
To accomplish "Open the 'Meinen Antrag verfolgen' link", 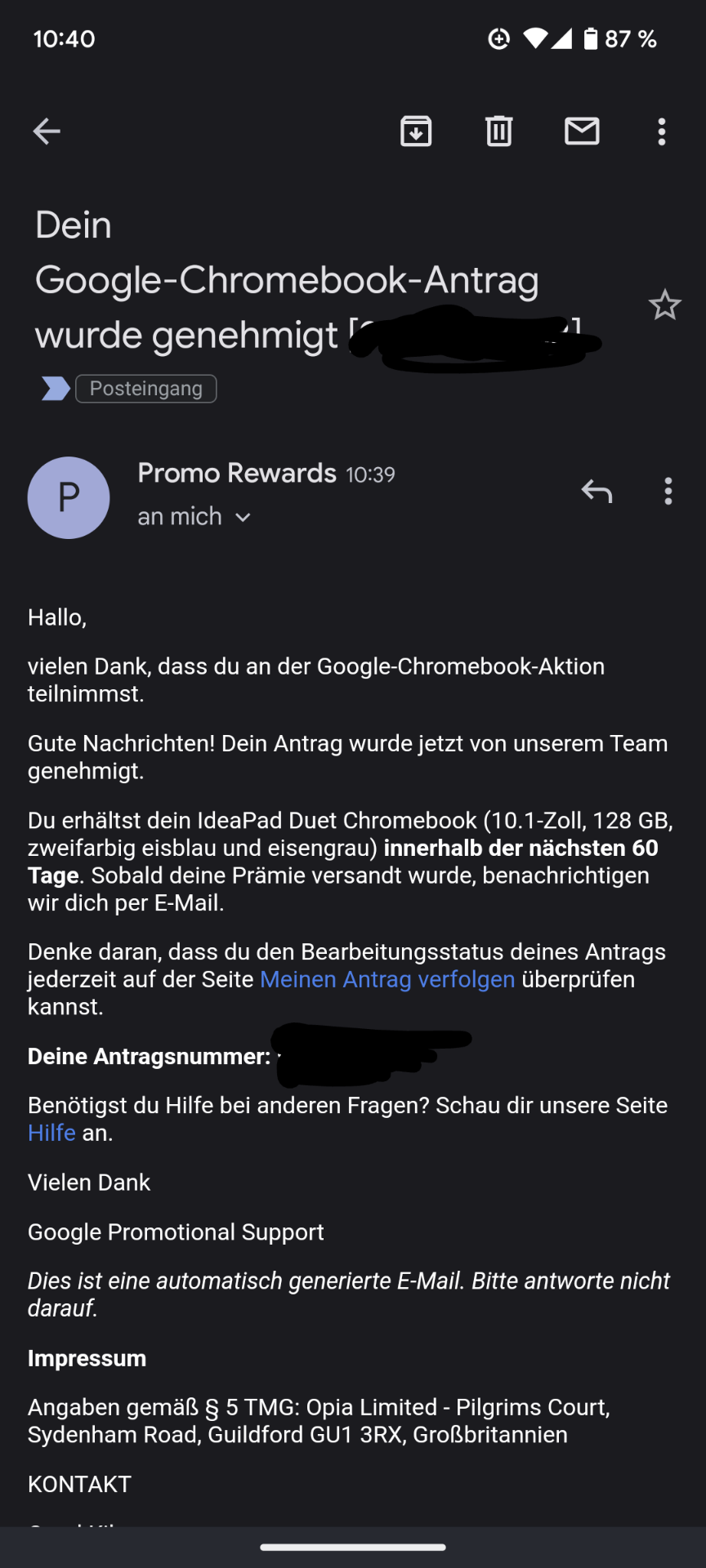I will pos(387,979).
